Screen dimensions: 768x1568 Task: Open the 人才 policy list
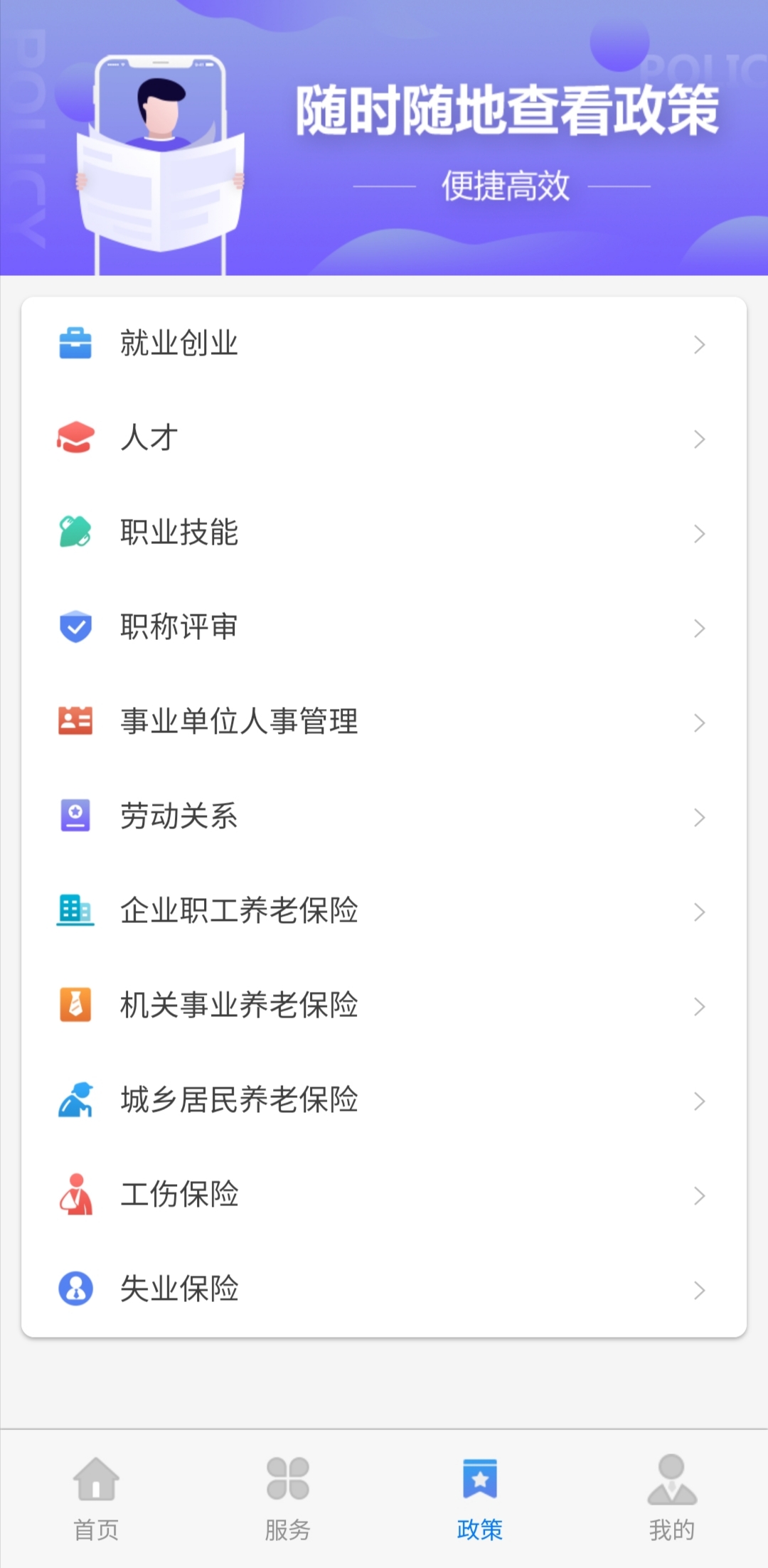coord(384,438)
